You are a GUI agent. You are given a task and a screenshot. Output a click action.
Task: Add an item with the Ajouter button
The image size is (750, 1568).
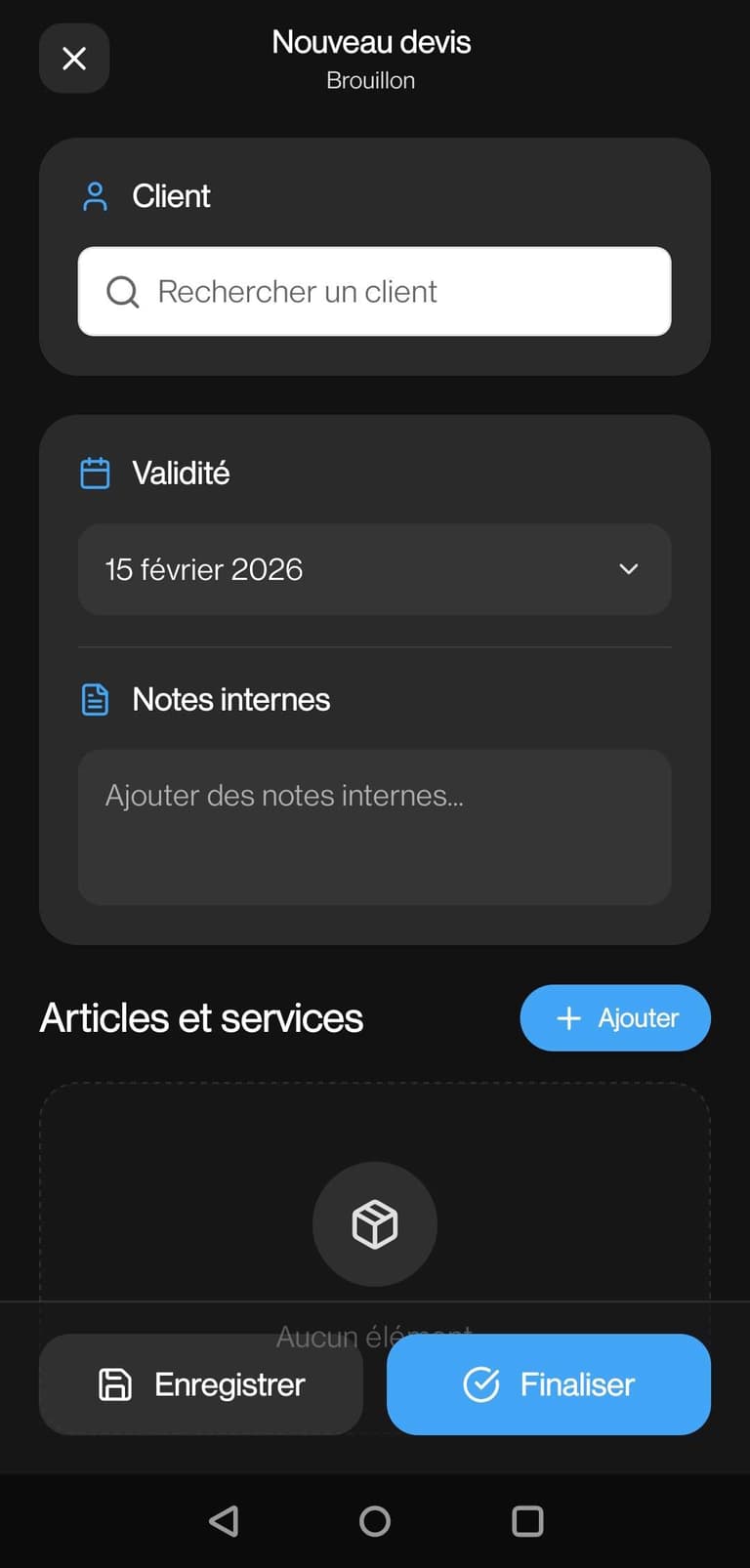point(615,1017)
